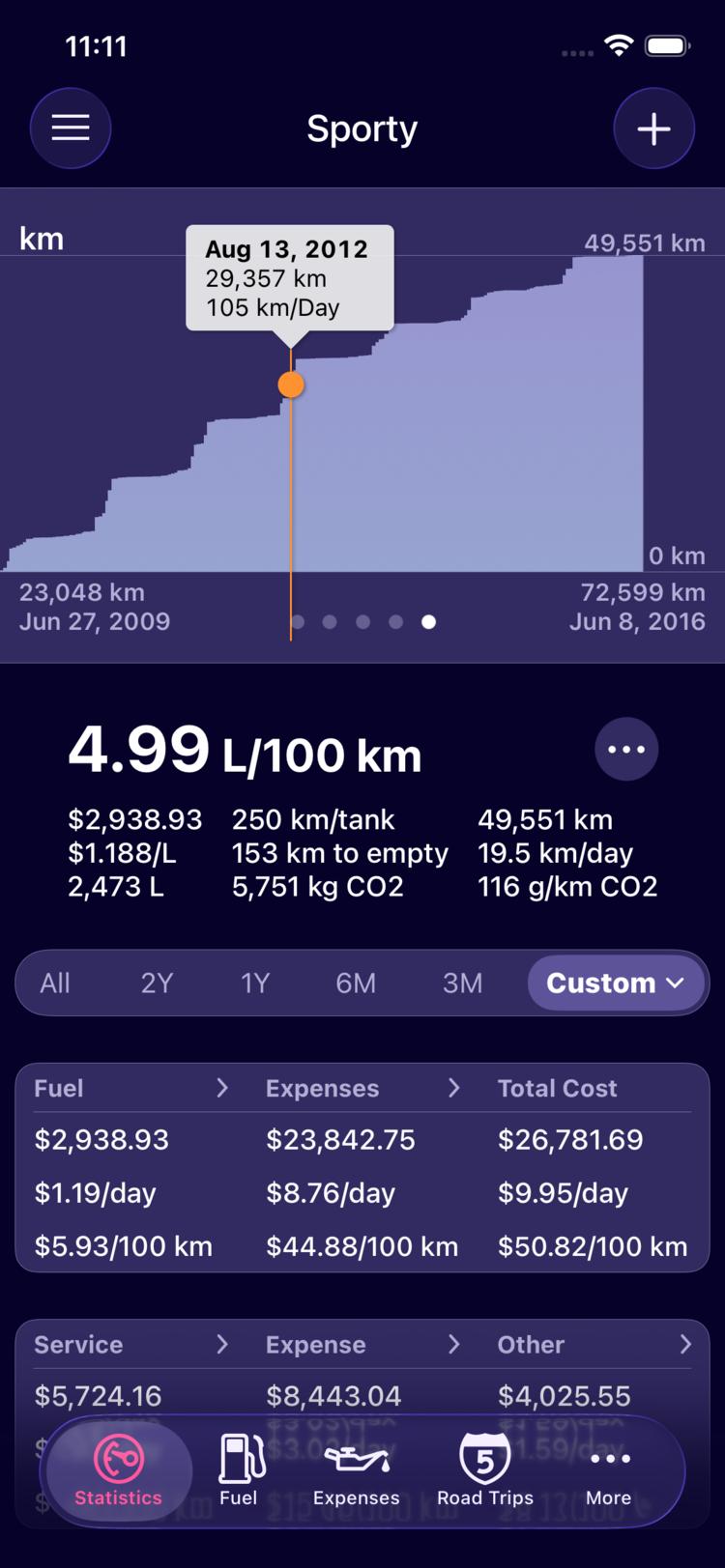
Task: Select the 1Y time range
Action: pos(255,983)
